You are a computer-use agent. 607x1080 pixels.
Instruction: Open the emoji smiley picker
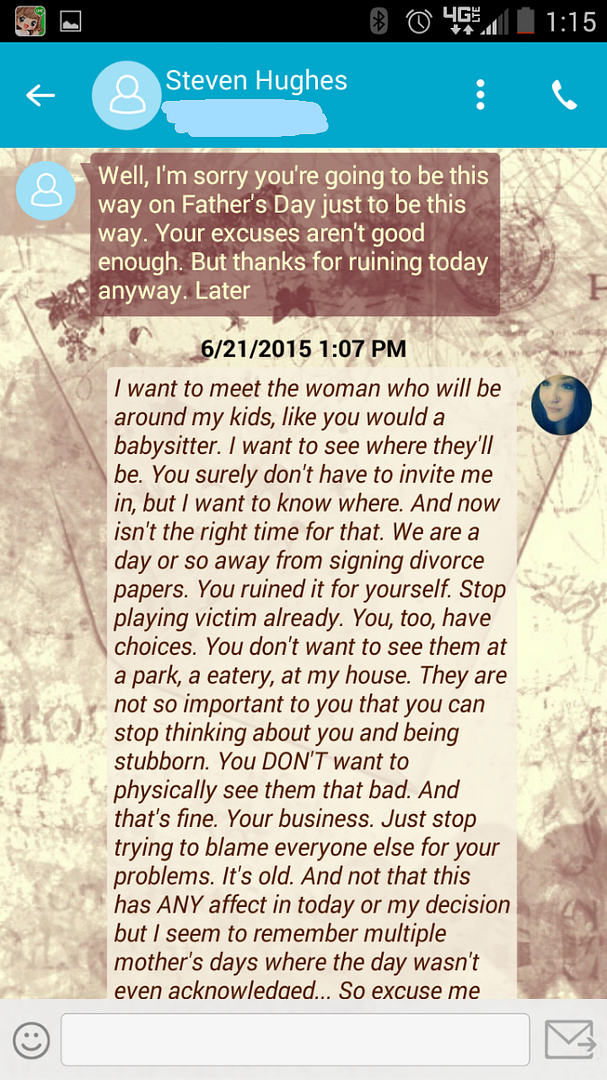(31, 1041)
